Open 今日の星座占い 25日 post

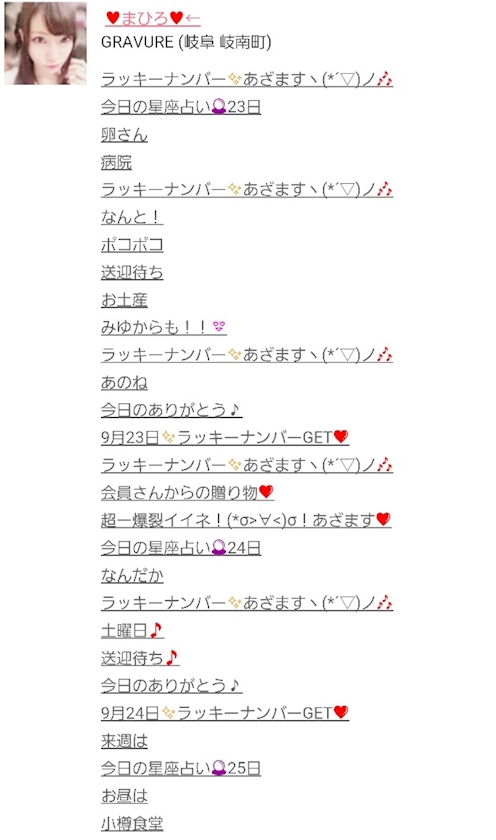tap(181, 768)
